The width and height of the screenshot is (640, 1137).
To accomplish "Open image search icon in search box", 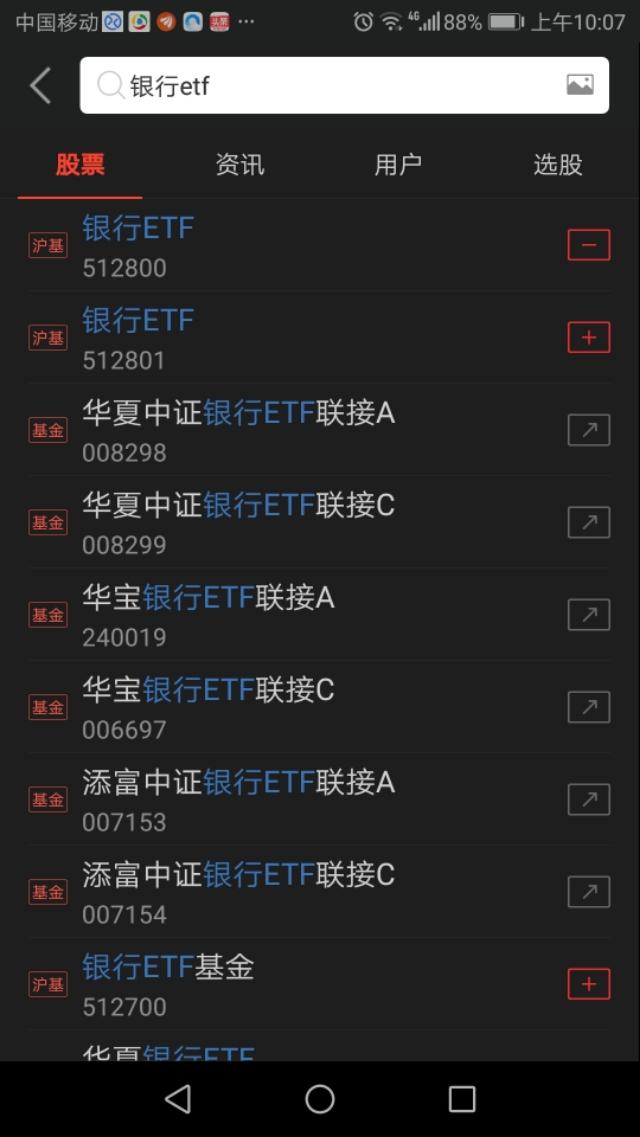I will [580, 85].
